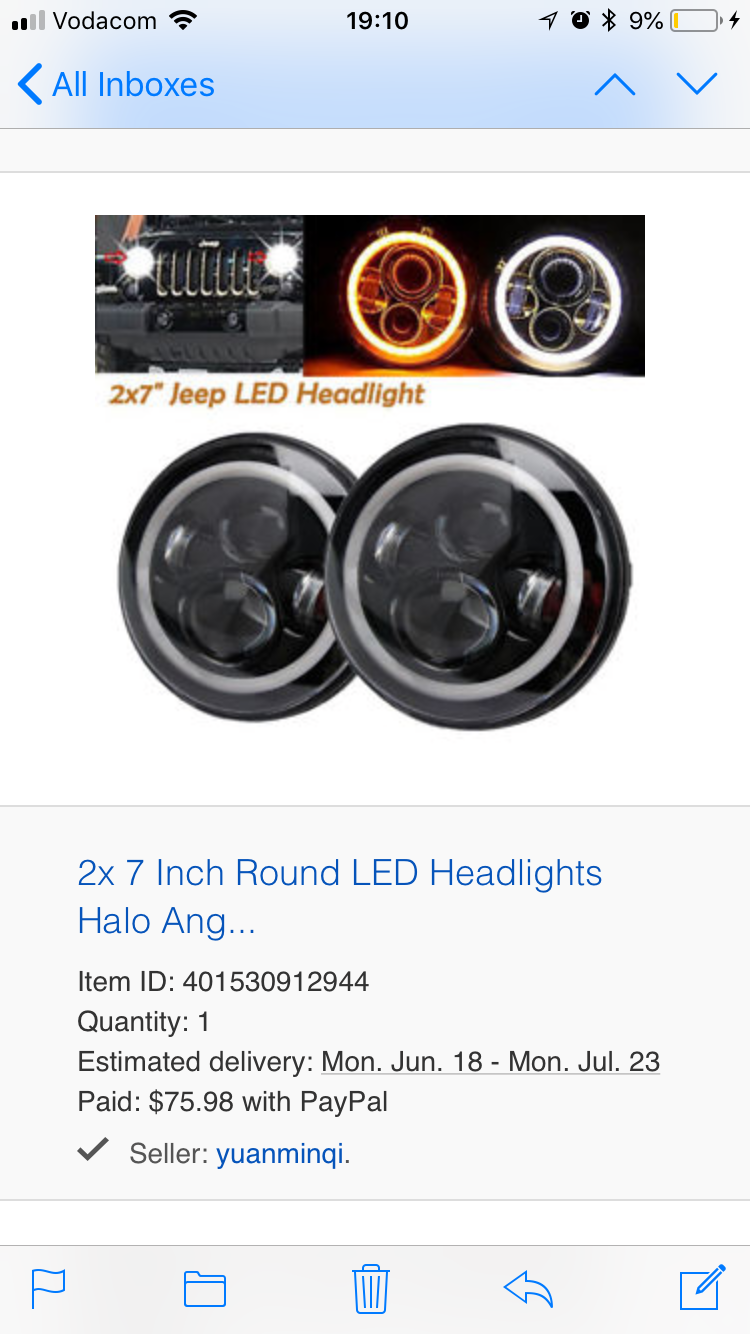Go to the next message with the down arrow

point(697,84)
